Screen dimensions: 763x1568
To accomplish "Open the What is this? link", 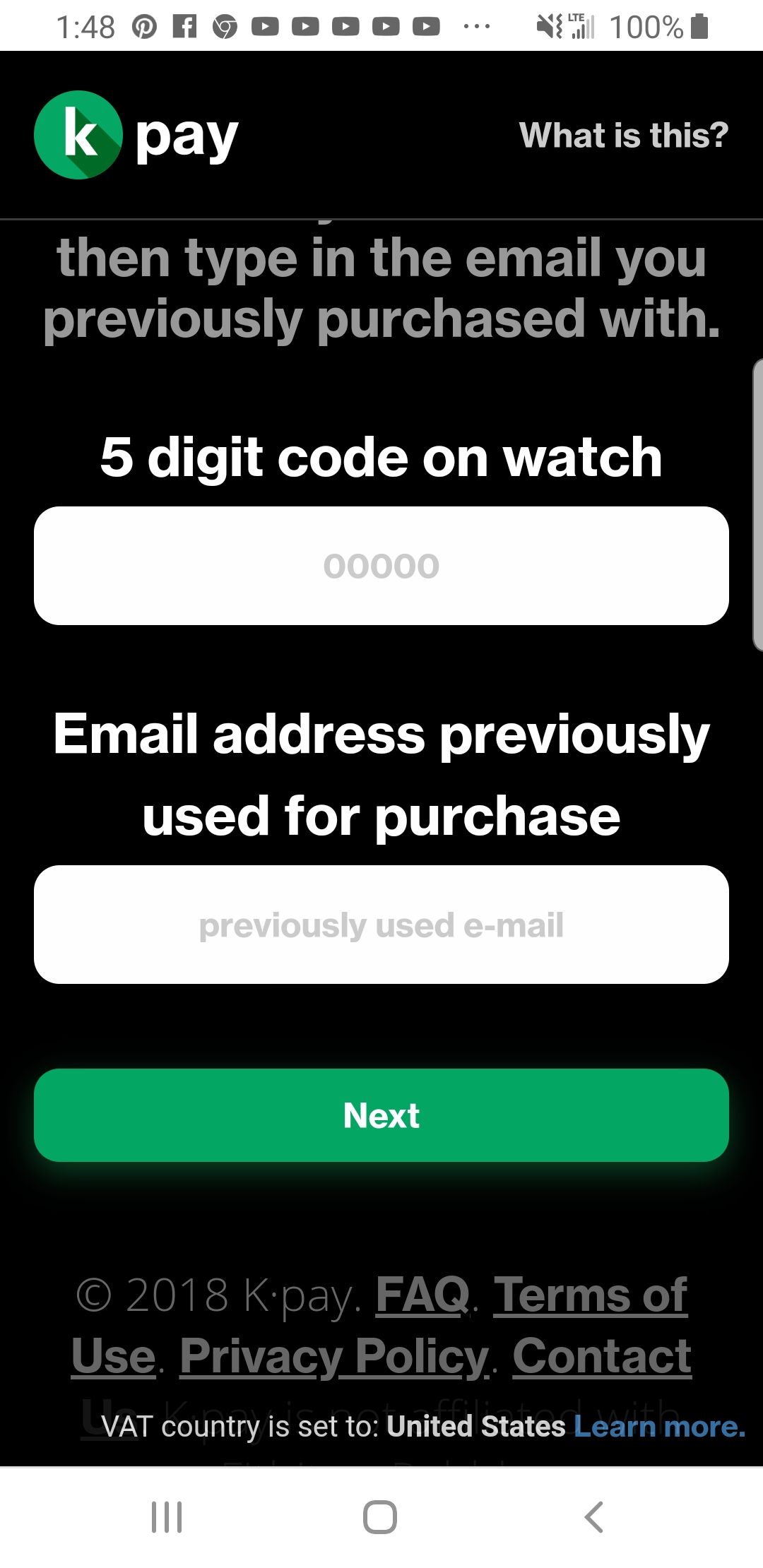I will pyautogui.click(x=623, y=135).
